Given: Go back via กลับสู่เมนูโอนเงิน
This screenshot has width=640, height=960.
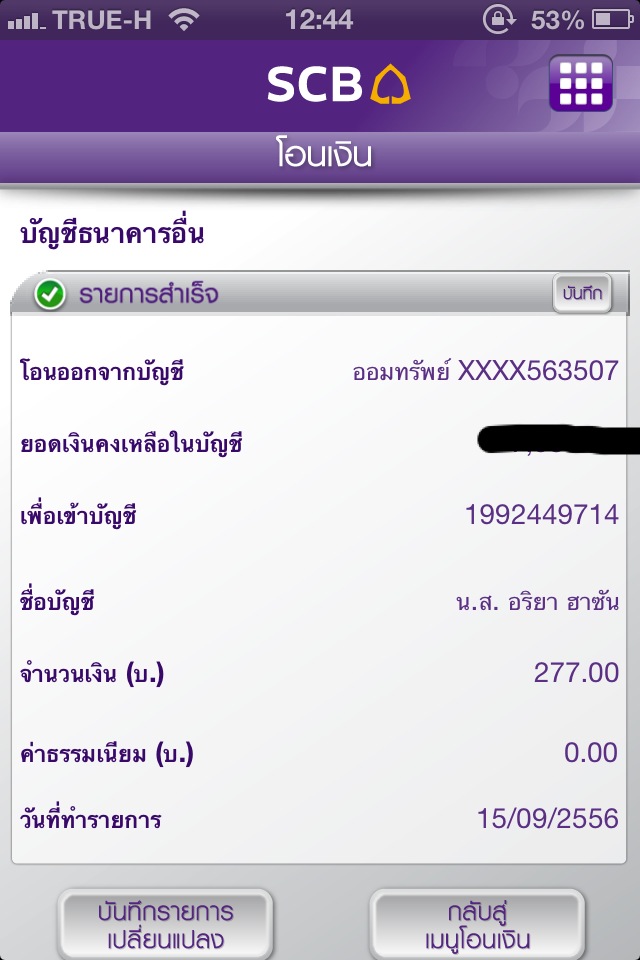Looking at the screenshot, I should click(476, 924).
